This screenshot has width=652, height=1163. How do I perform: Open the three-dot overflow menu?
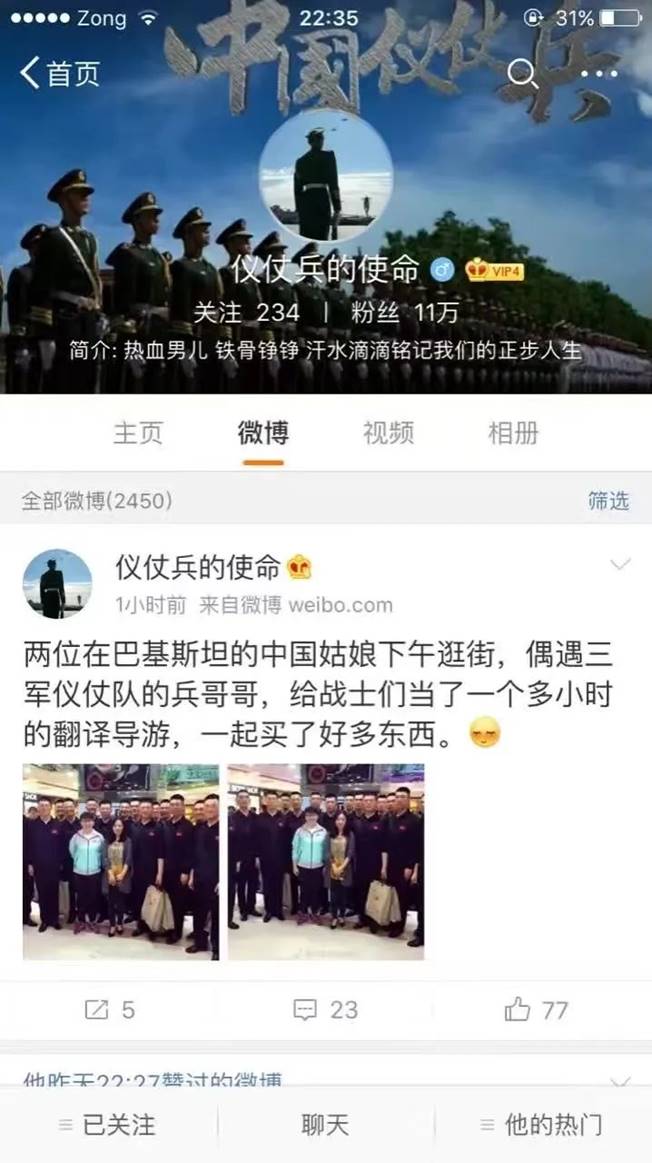[599, 73]
